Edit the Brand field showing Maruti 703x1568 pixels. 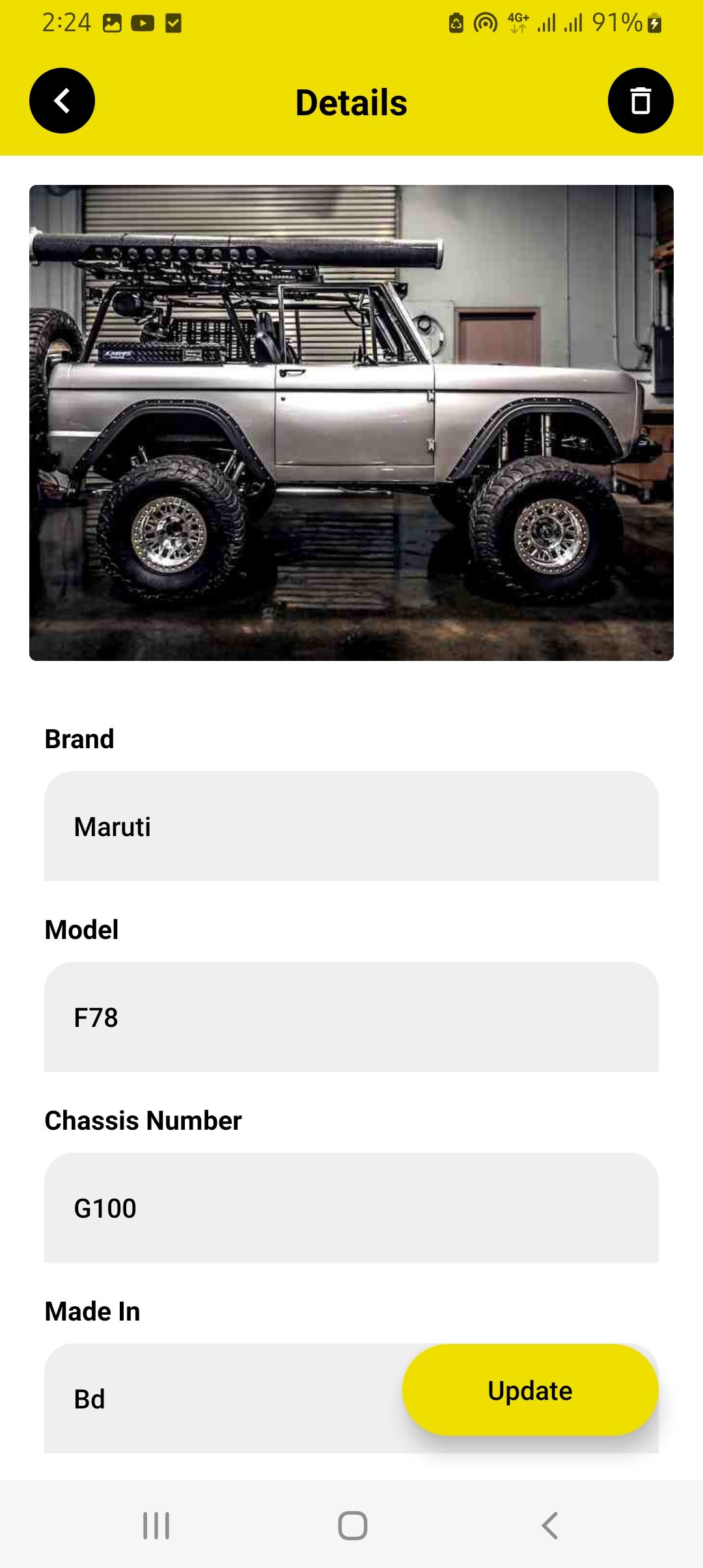[x=351, y=826]
